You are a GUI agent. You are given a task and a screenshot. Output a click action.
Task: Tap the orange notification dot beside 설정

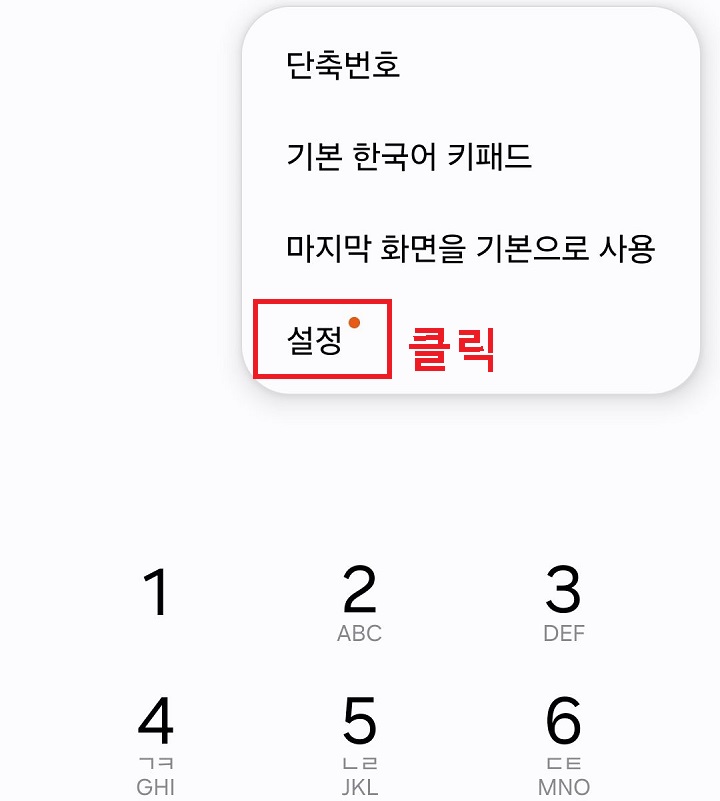coord(356,319)
